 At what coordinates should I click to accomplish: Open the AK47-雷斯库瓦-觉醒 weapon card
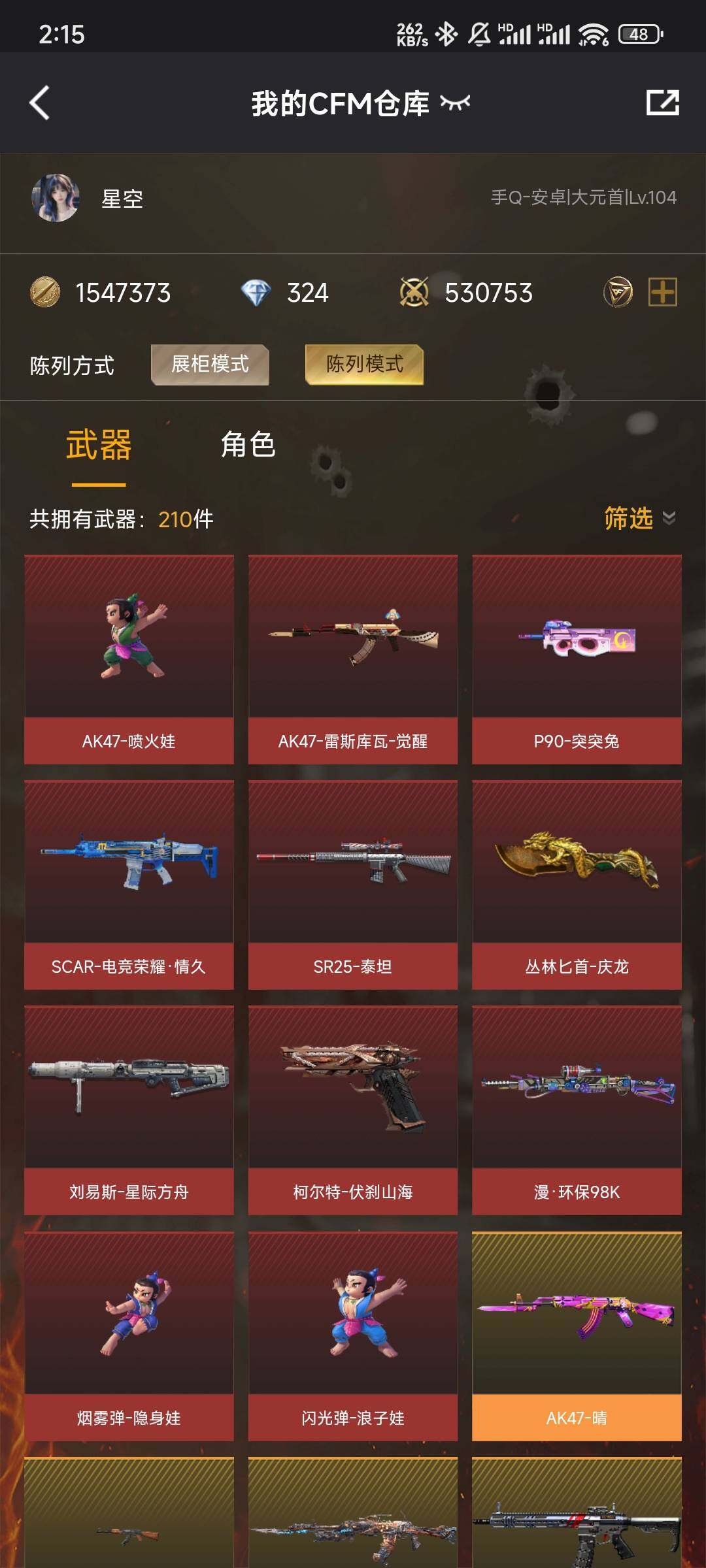click(352, 659)
